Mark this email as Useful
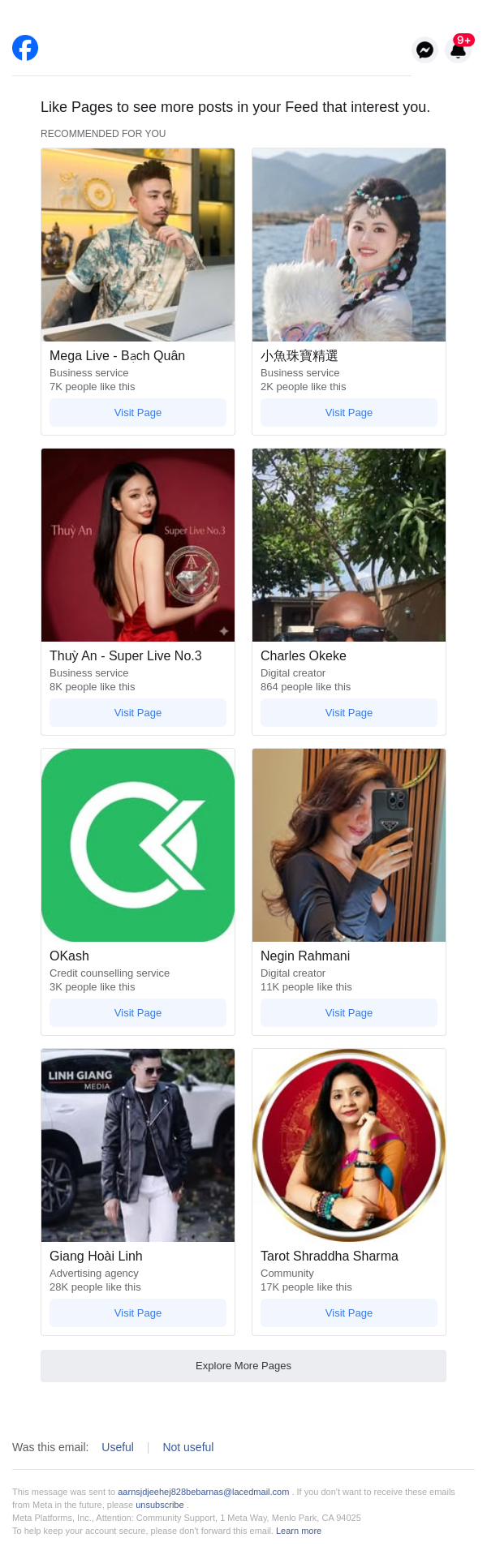 click(118, 1447)
